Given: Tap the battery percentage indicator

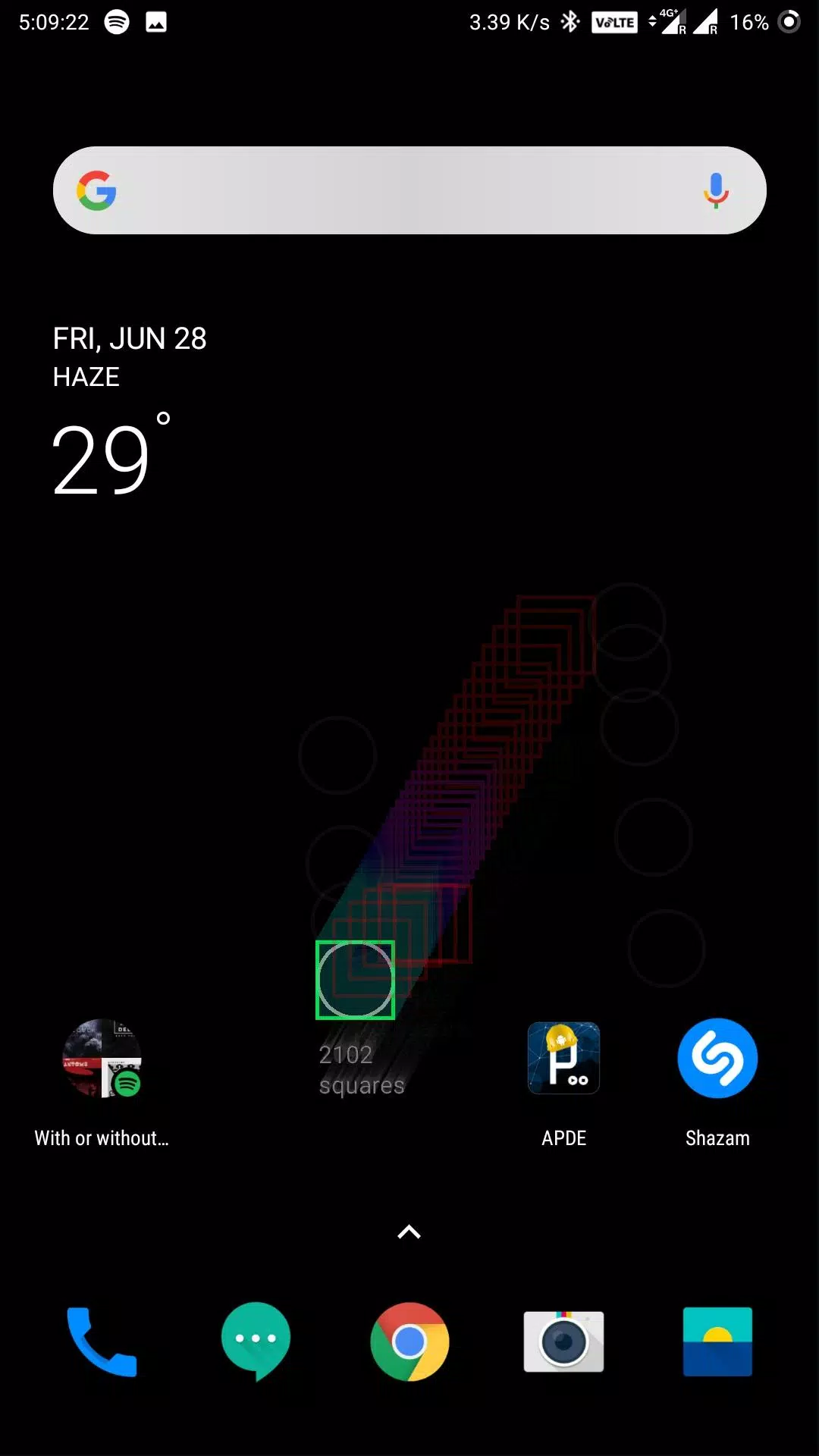Looking at the screenshot, I should click(749, 22).
